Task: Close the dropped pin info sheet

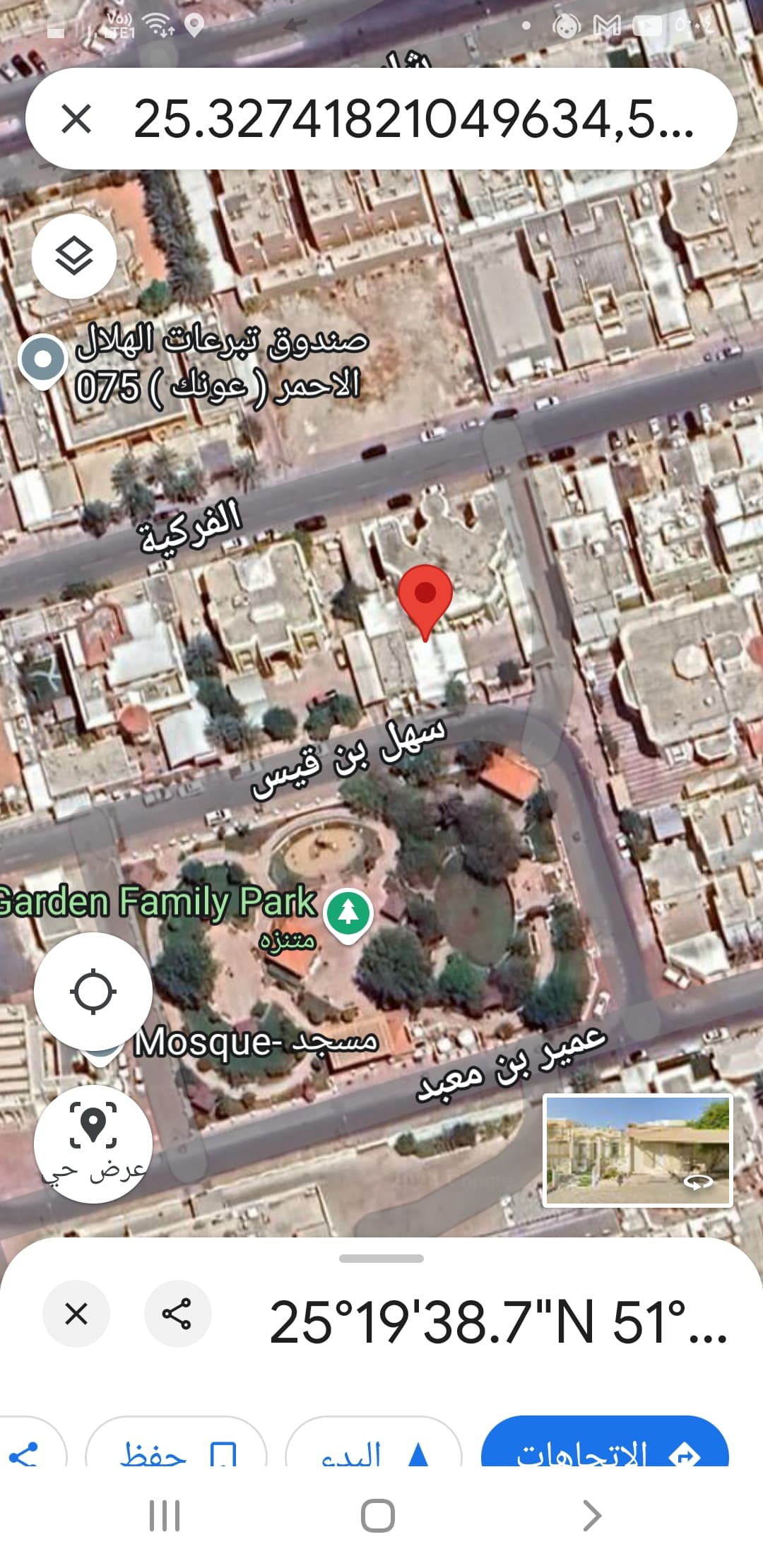Action: [76, 1314]
